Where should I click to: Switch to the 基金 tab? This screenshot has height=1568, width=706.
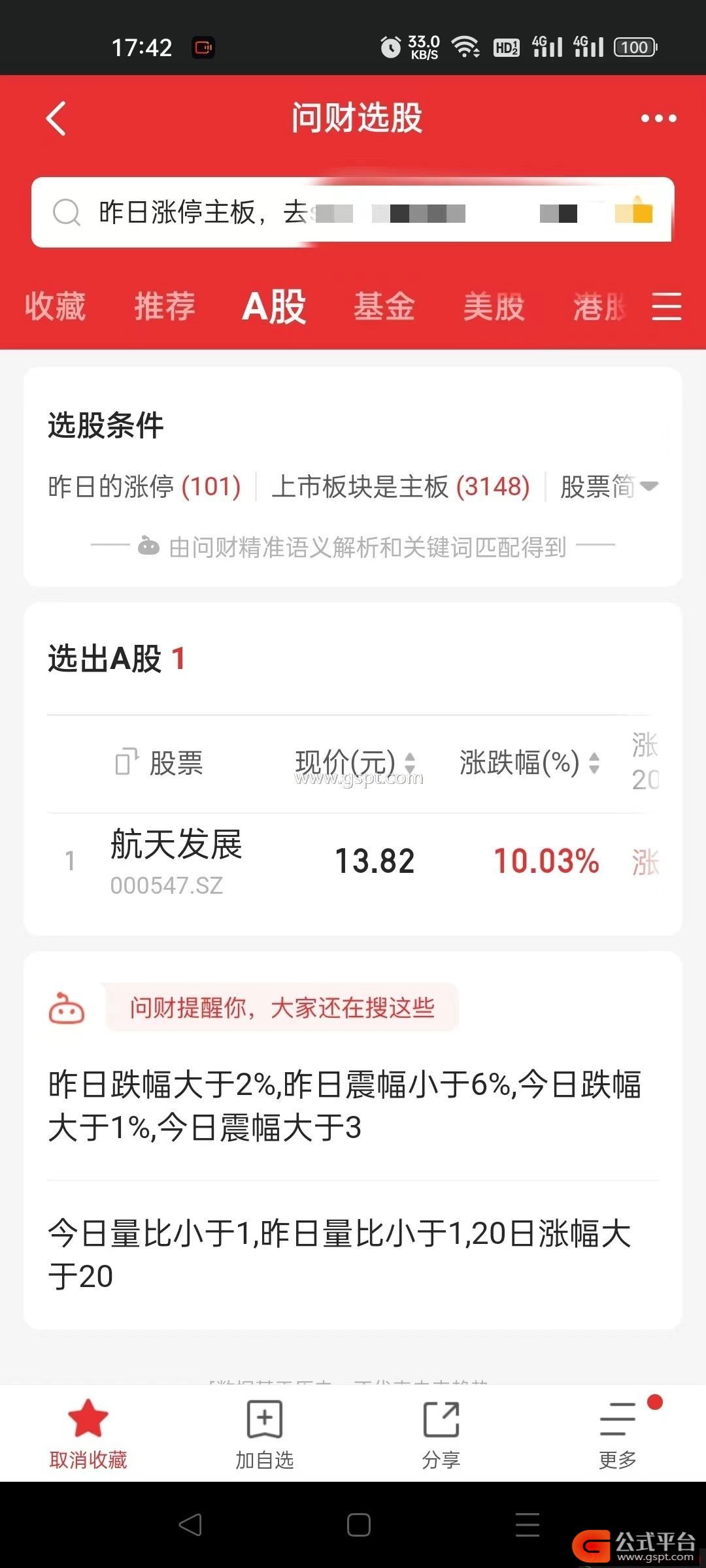[384, 306]
